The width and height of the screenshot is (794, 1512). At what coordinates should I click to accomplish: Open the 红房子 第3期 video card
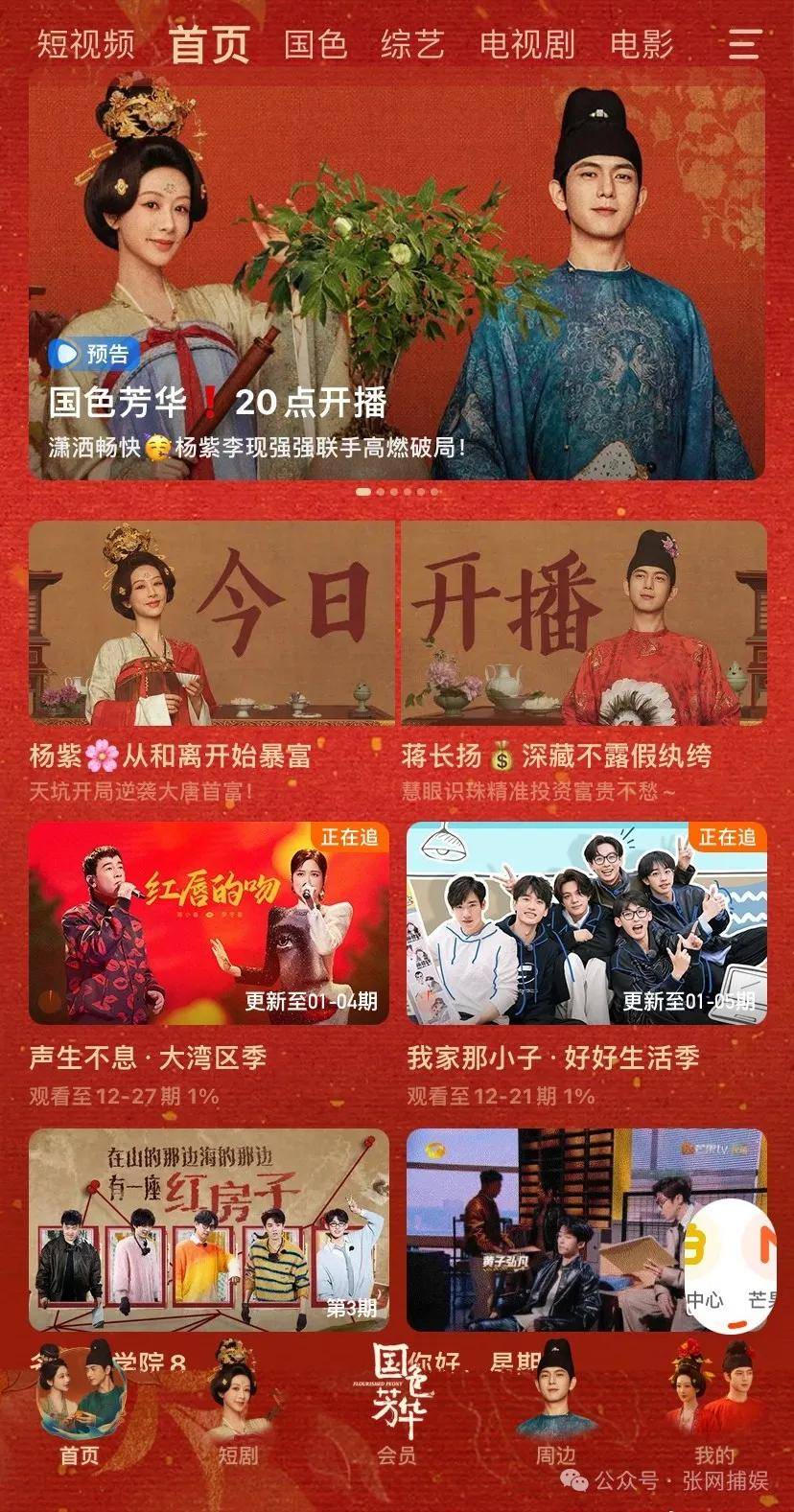coord(209,1230)
